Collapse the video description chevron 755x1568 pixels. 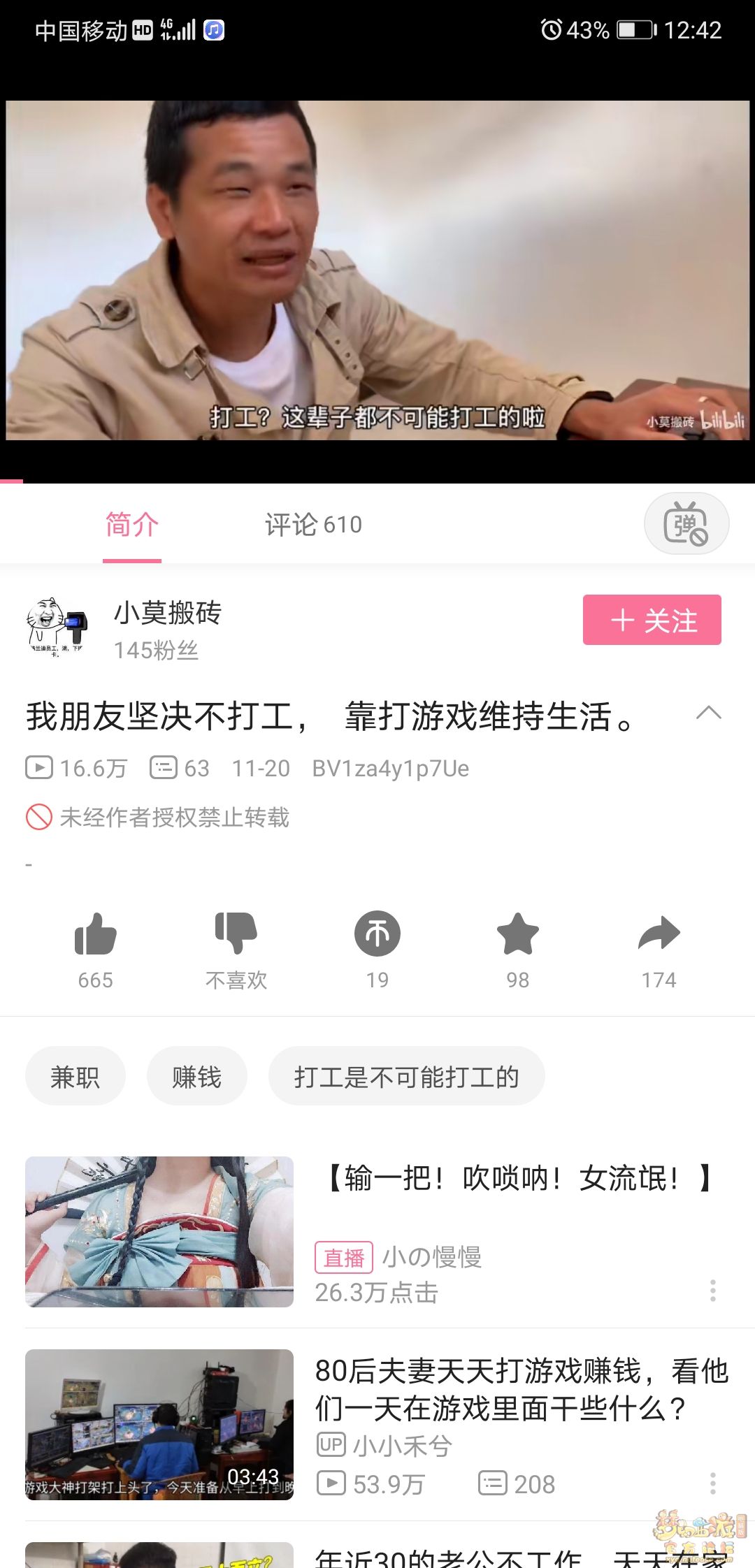point(708,713)
